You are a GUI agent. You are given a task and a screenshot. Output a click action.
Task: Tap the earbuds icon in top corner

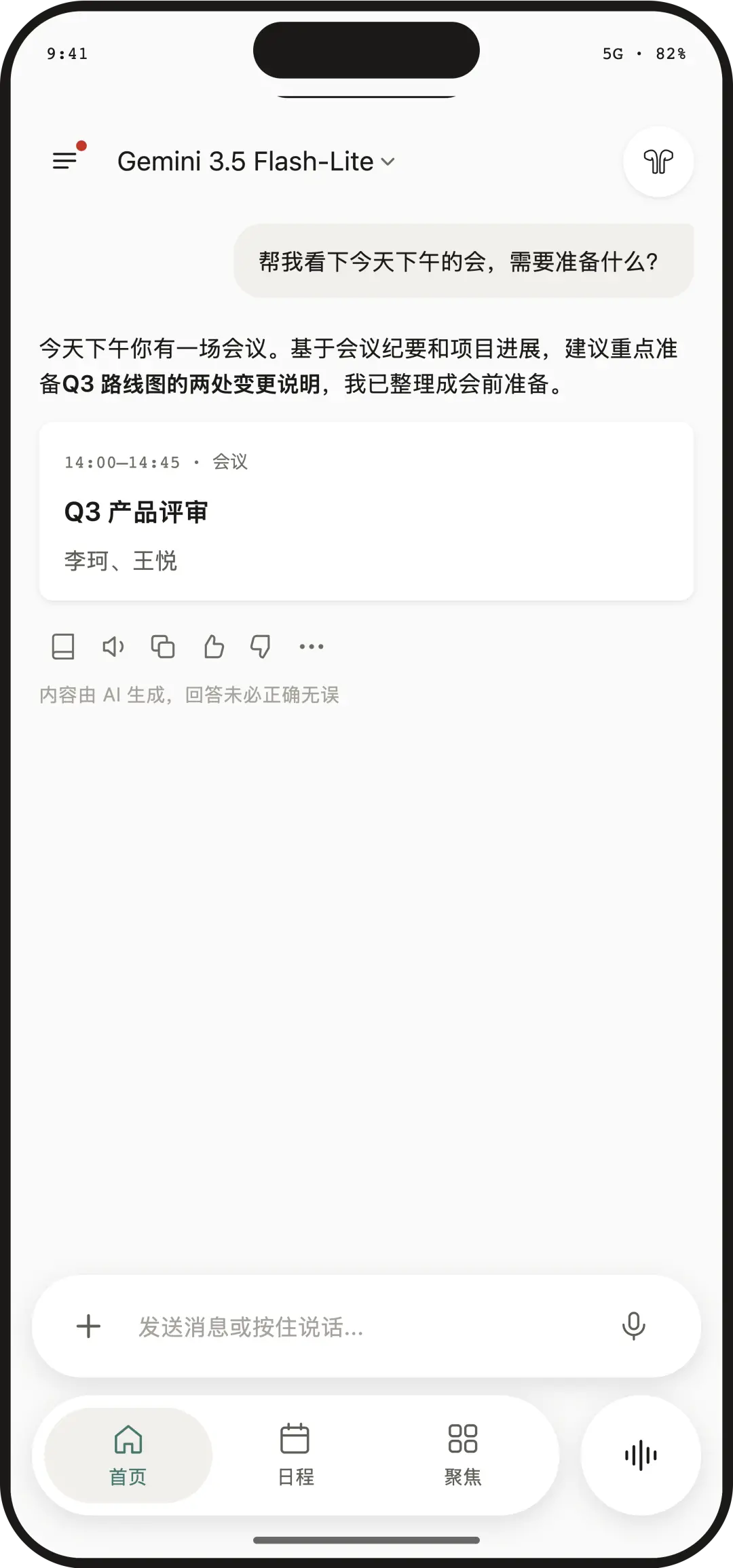tap(658, 161)
